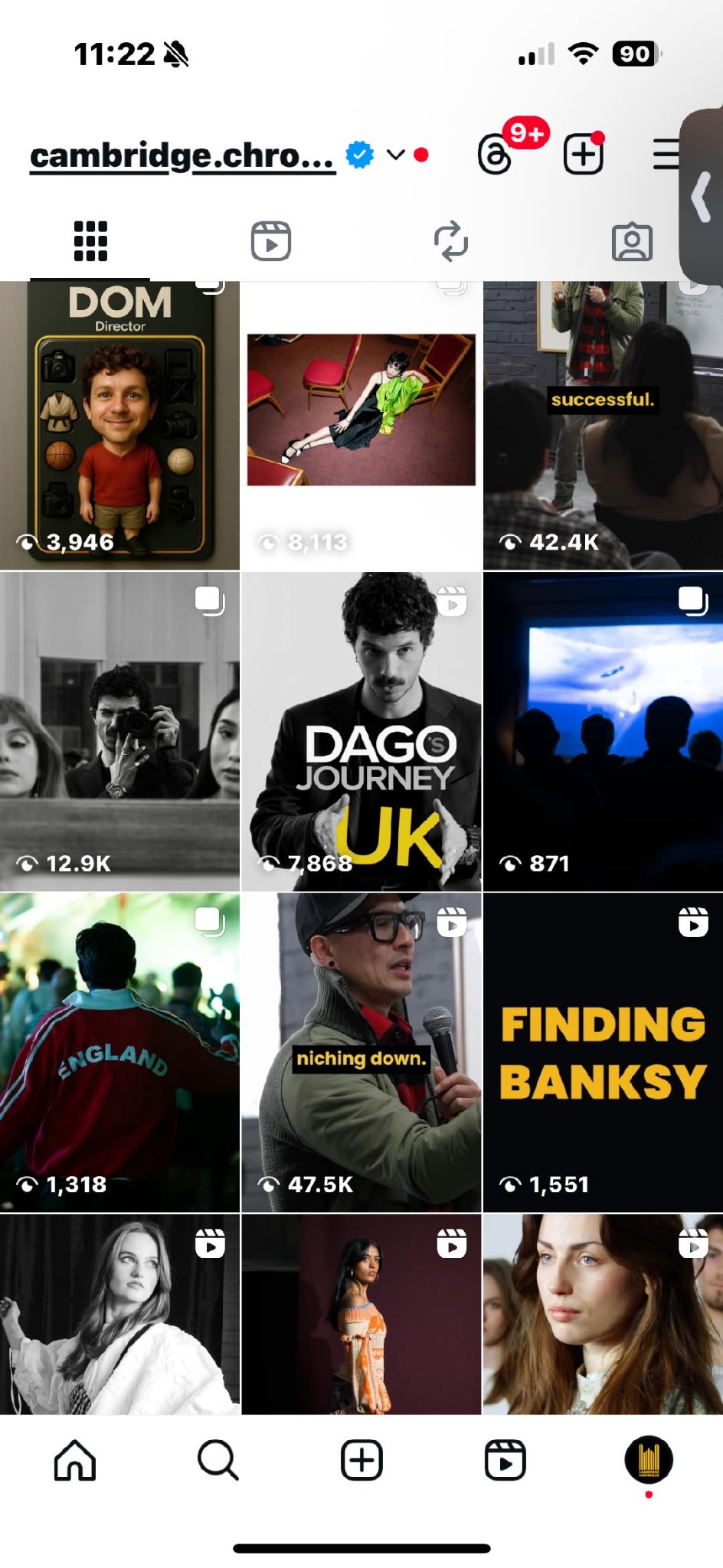Open the account switcher dropdown

[x=395, y=155]
